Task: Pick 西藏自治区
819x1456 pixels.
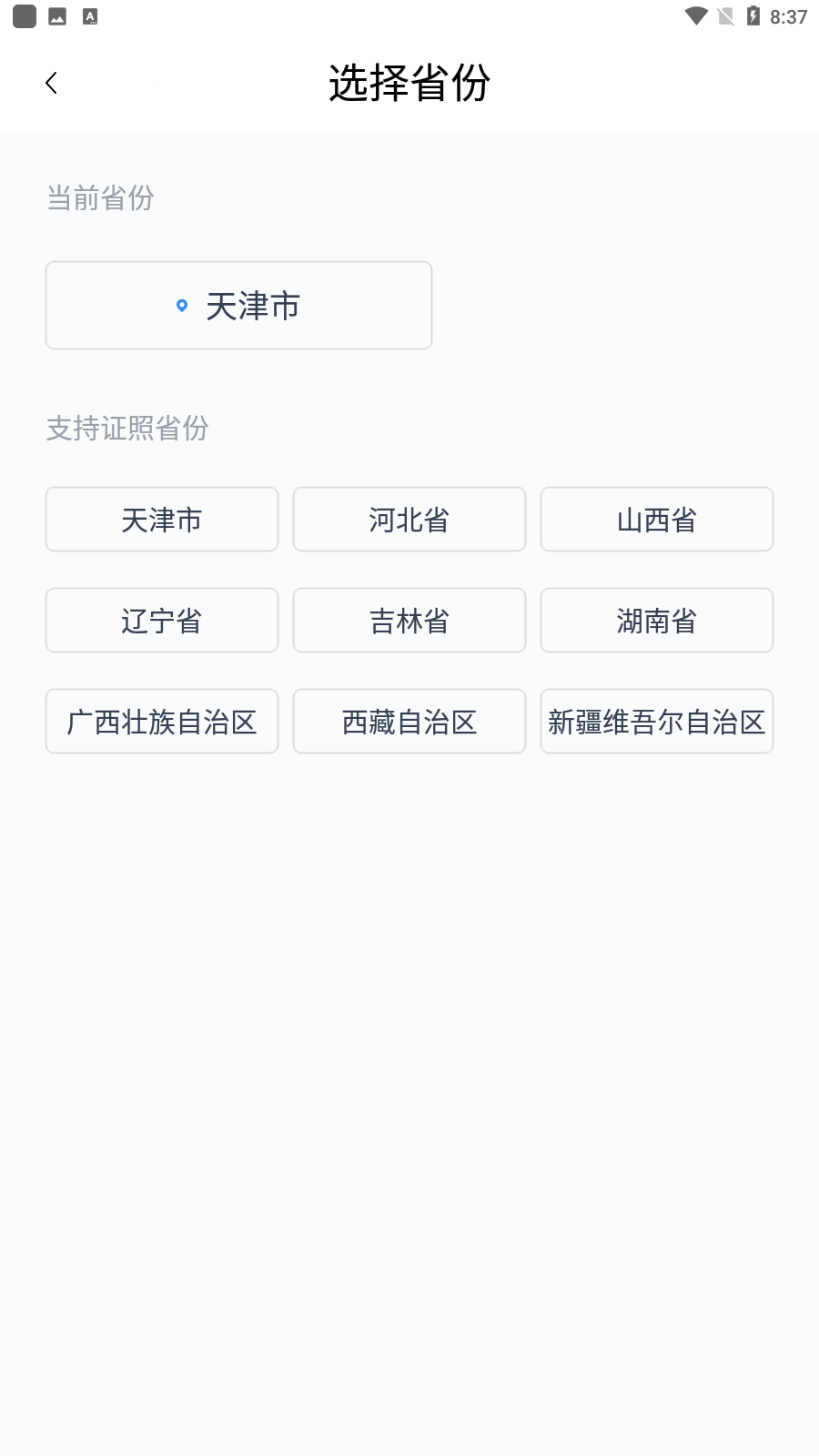Action: pyautogui.click(x=409, y=722)
